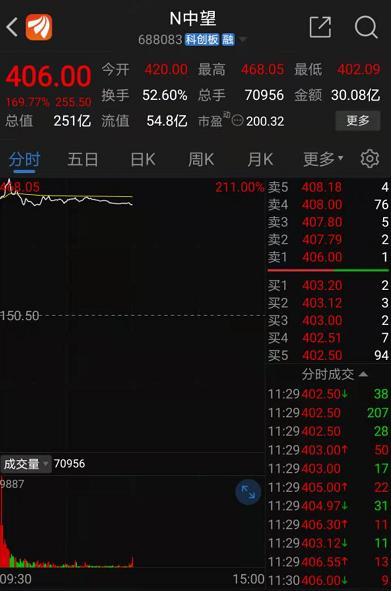Screen dimensions: 391x591
Task: Switch to the 日K chart tab
Action: 143,160
